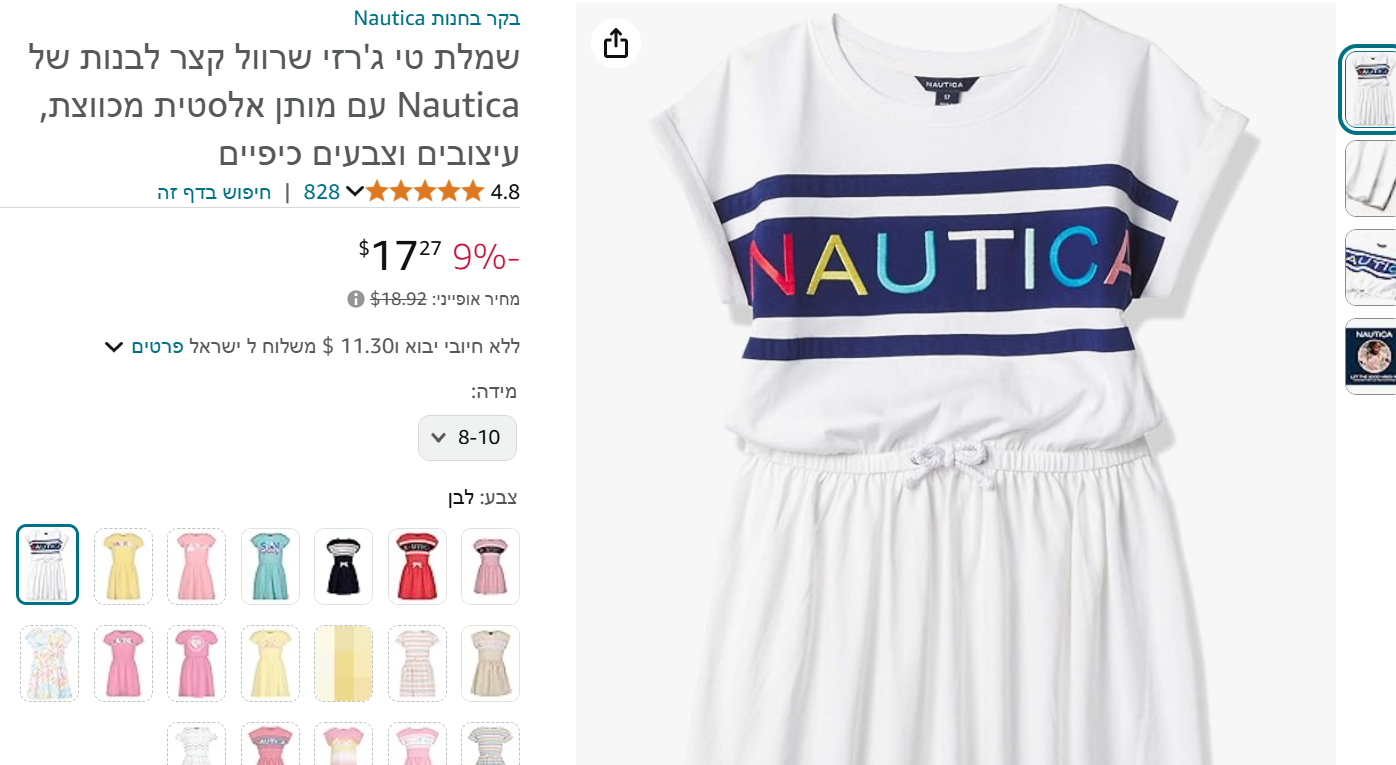View the navy stripe close-up thumbnail
The image size is (1396, 765).
click(1370, 267)
